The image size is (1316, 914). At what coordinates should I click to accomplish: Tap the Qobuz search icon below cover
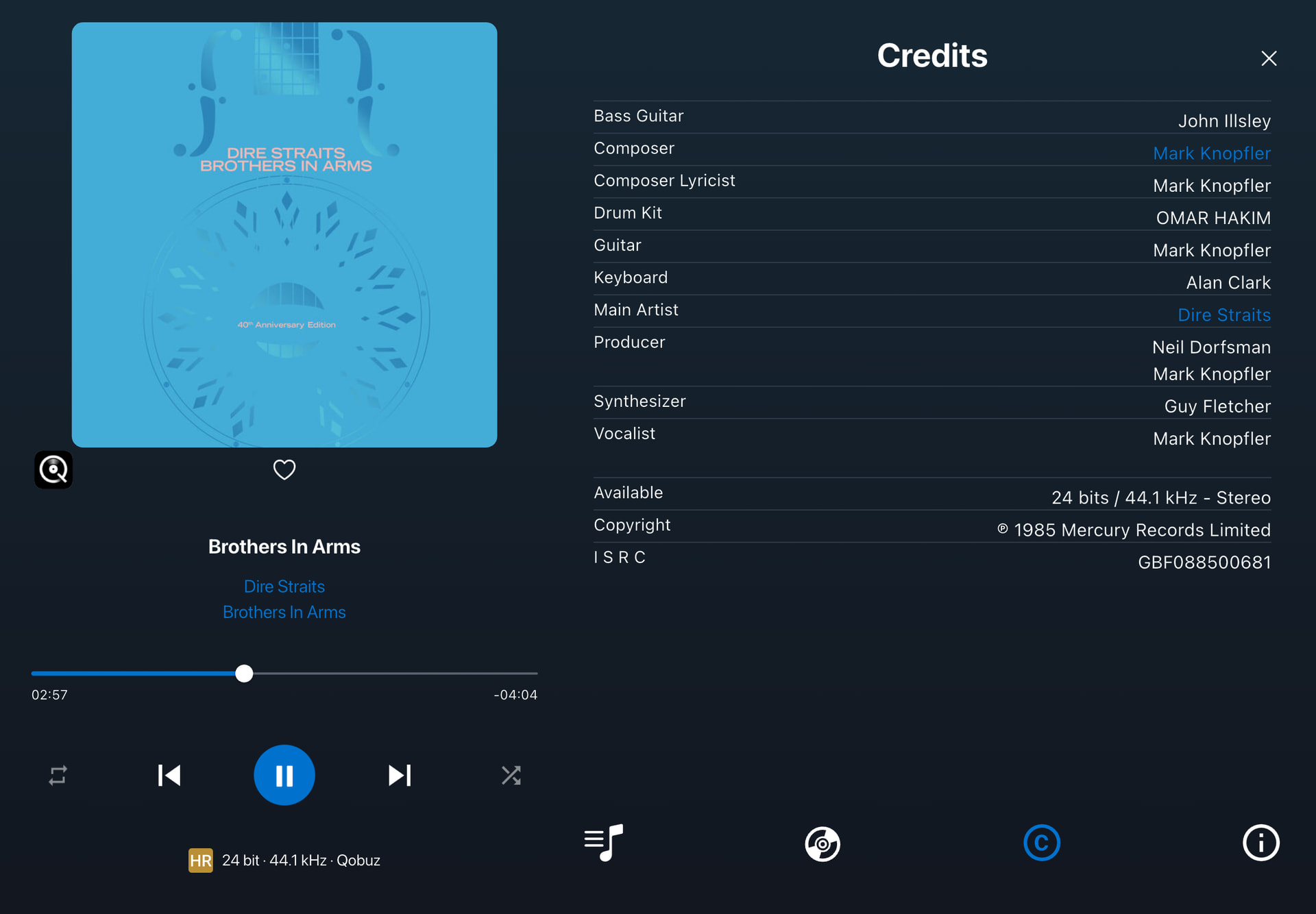pos(53,469)
